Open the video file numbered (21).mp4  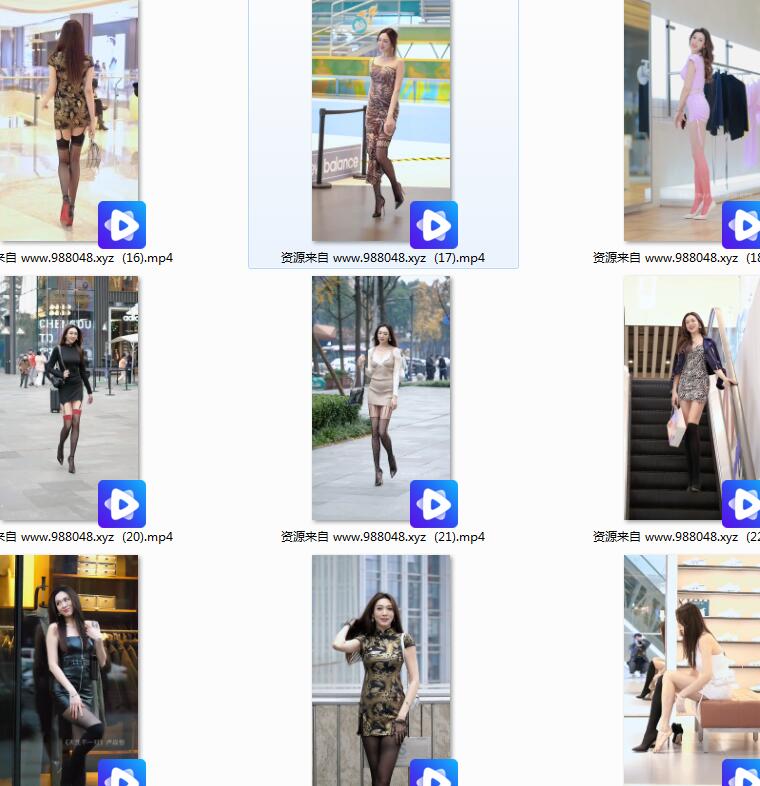(x=382, y=398)
